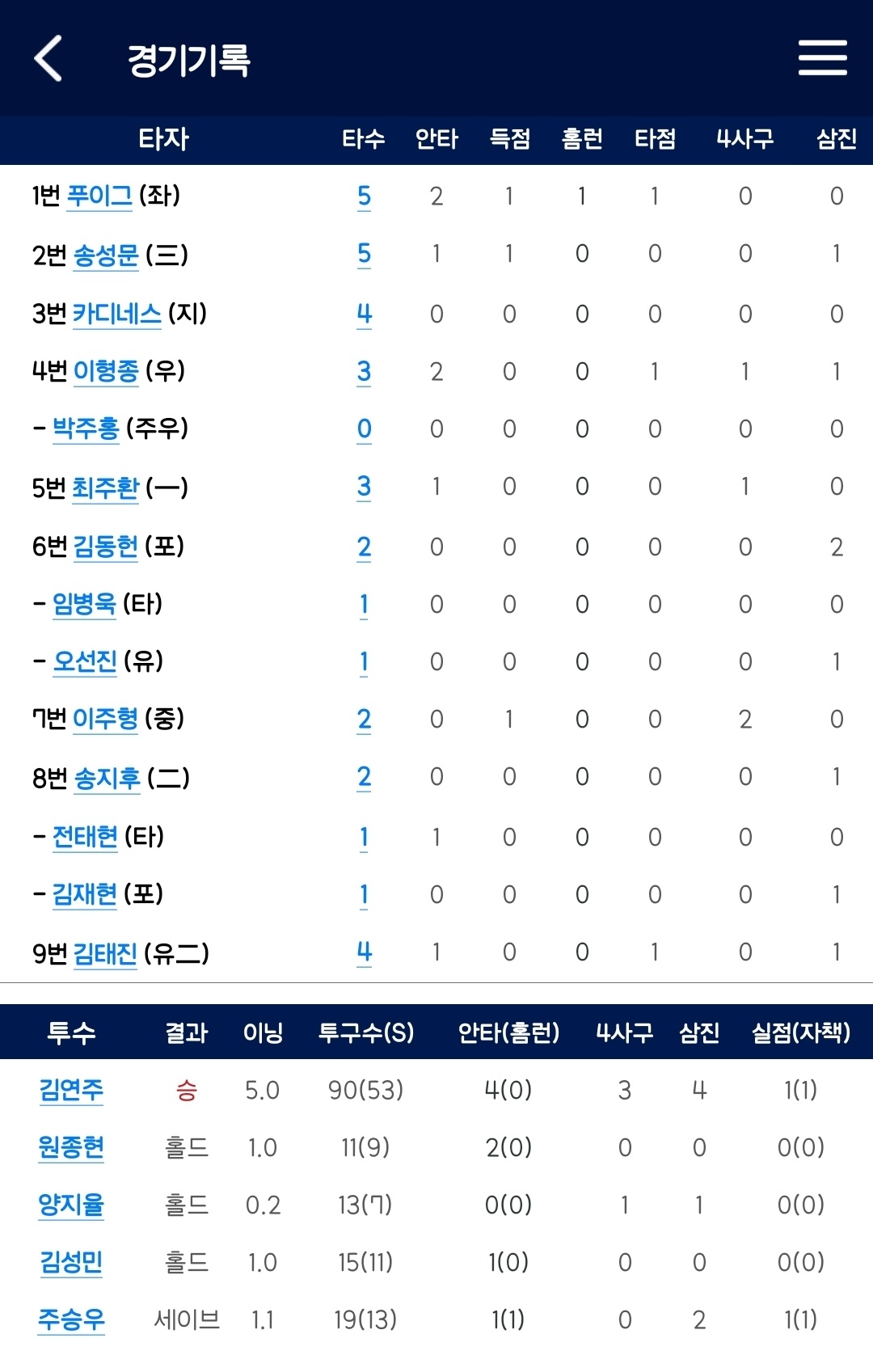Viewport: 873px width, 1372px height.
Task: View batter 김동헌's details
Action: tap(106, 547)
